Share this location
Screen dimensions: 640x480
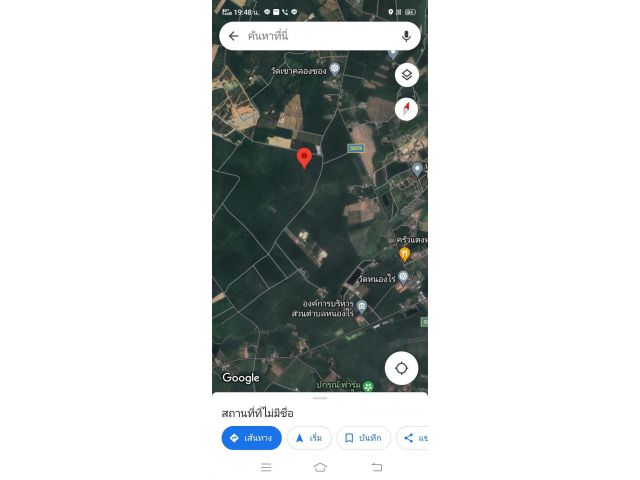point(412,438)
